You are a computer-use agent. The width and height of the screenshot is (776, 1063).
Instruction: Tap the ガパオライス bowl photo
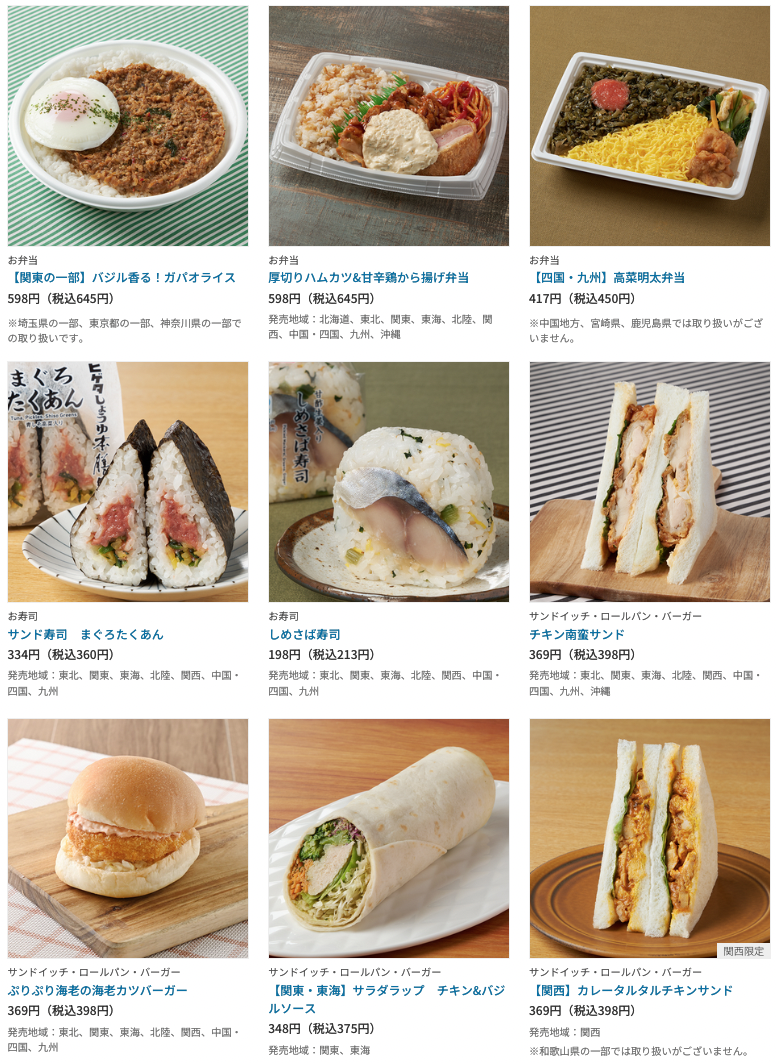click(128, 125)
